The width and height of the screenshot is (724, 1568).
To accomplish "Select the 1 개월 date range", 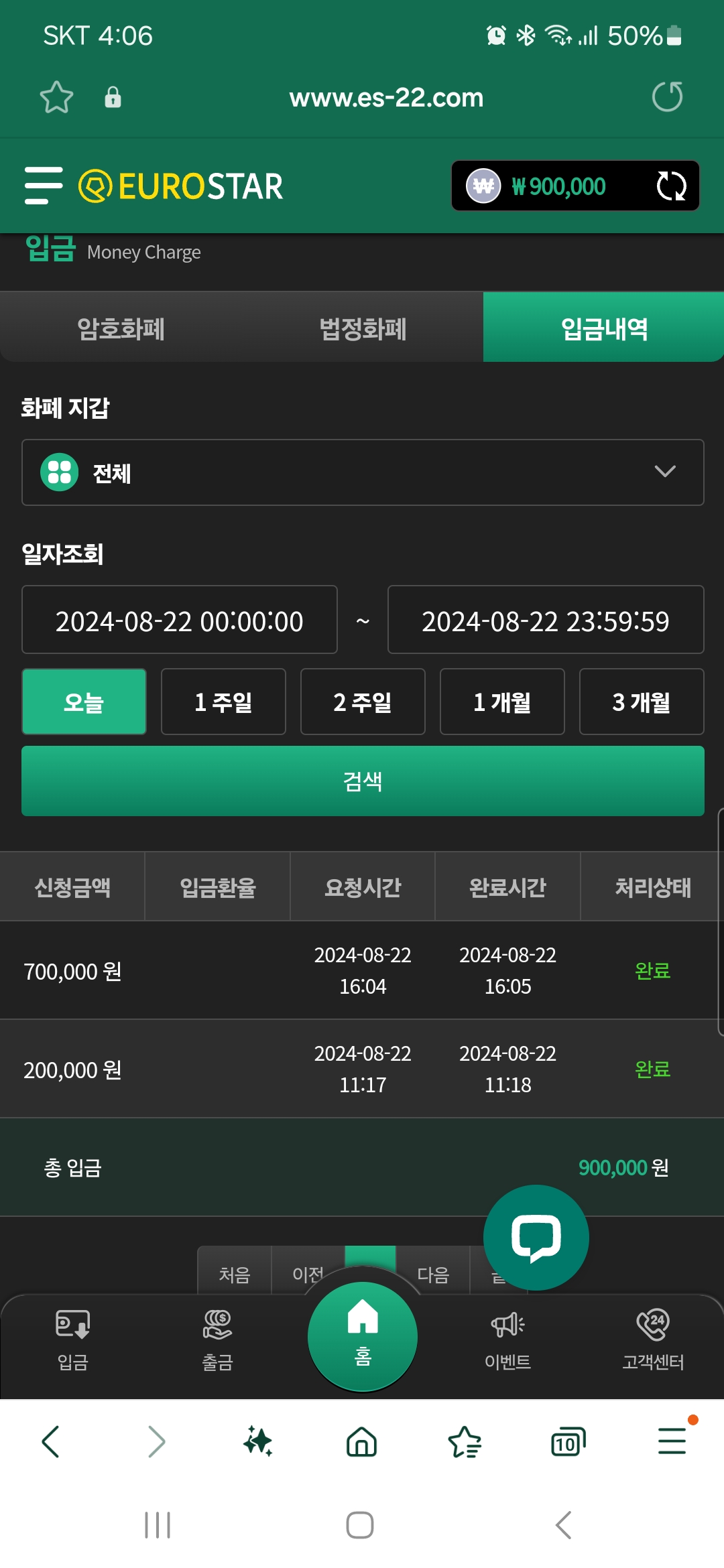I will [x=502, y=702].
